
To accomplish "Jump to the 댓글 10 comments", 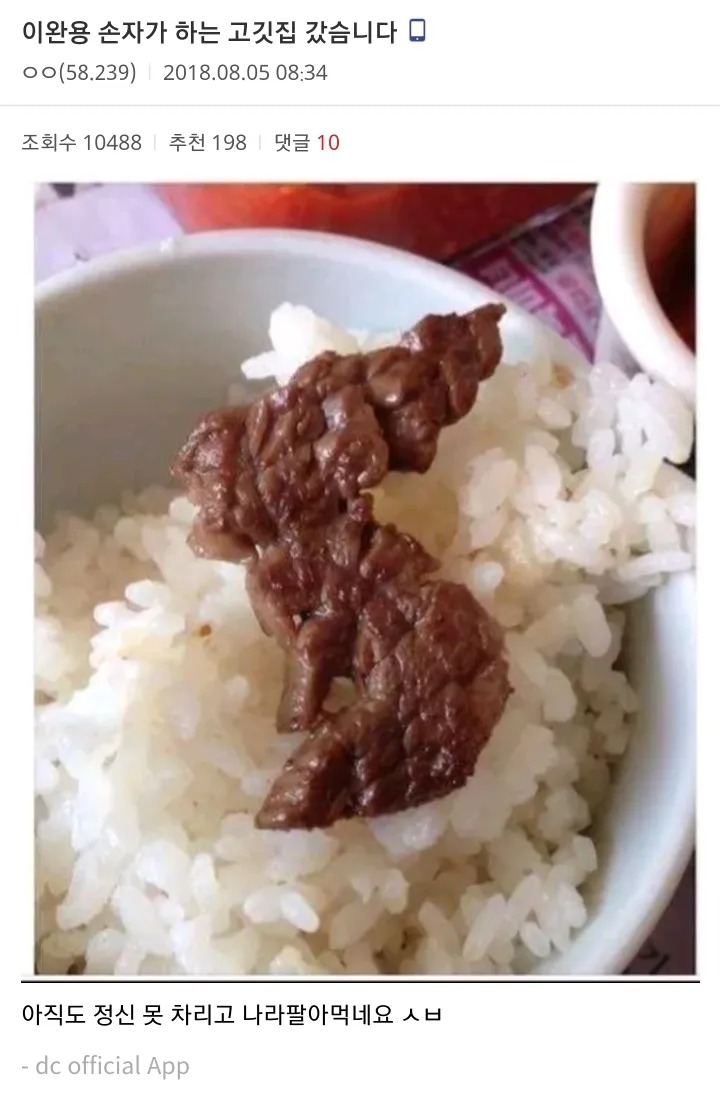I will (x=307, y=143).
